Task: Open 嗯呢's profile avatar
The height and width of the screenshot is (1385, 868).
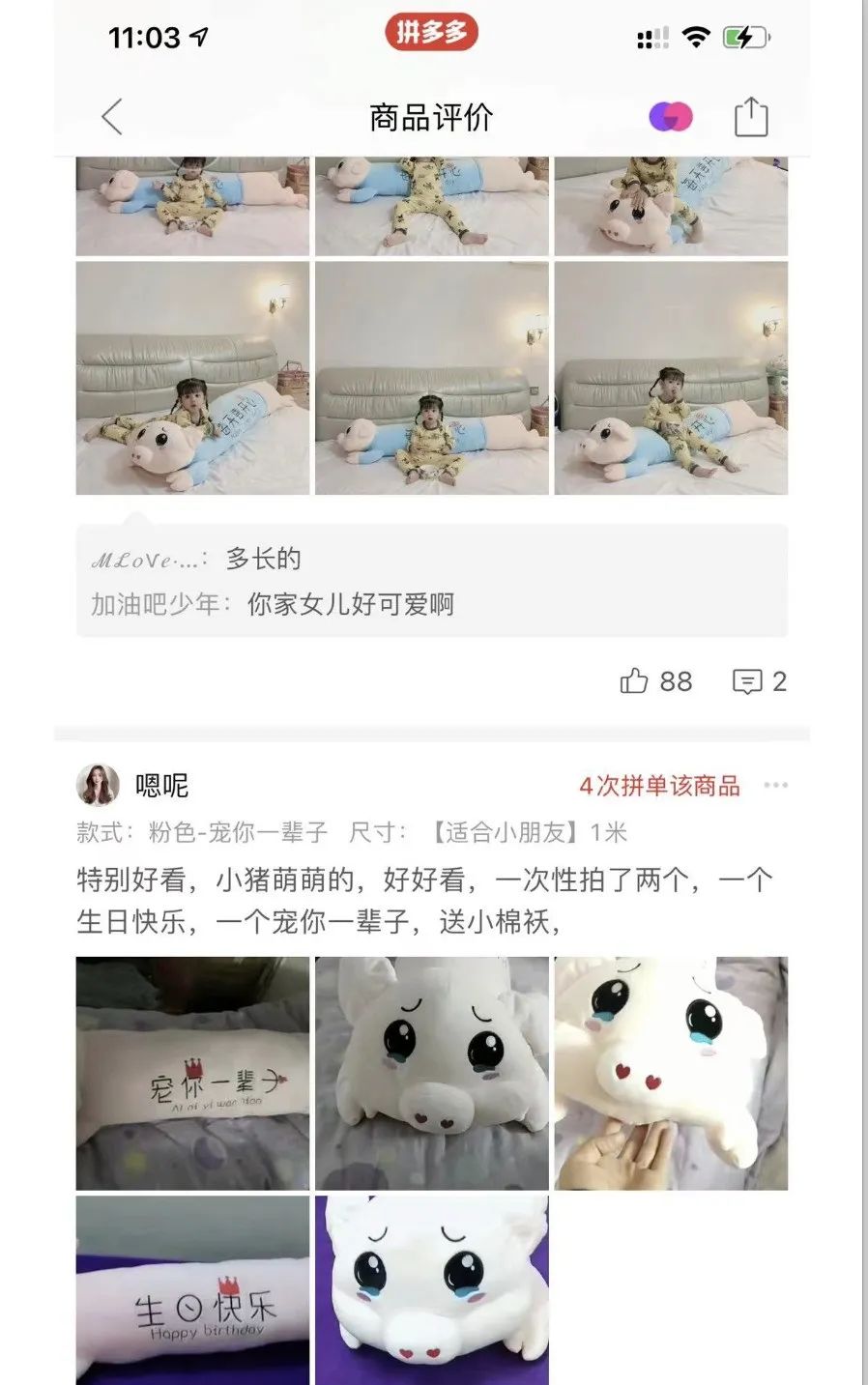Action: (x=98, y=785)
